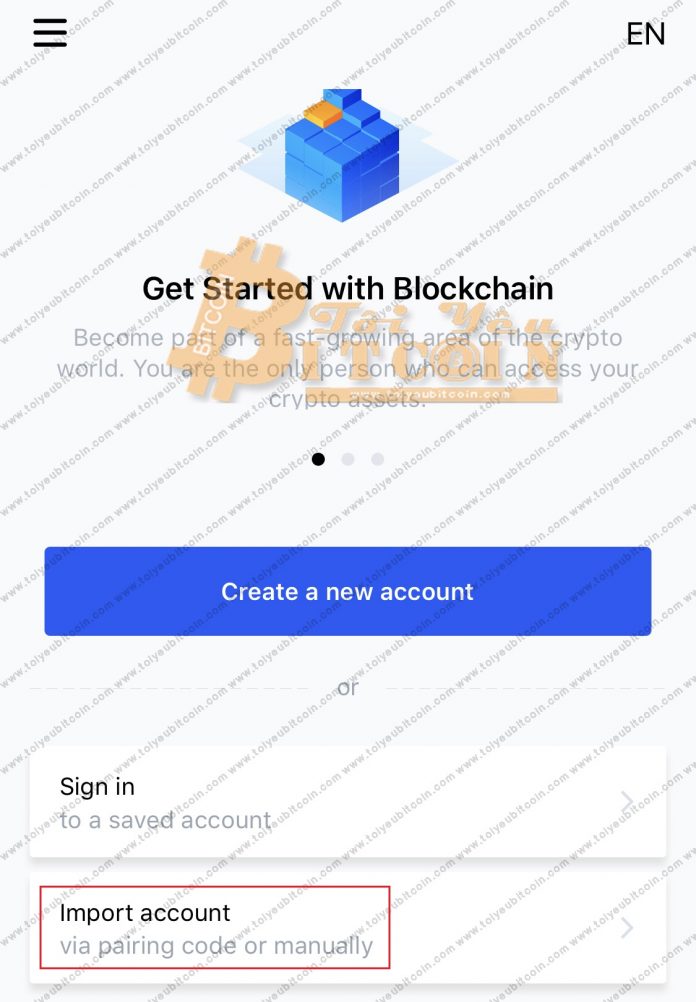Tap Create a new account
The width and height of the screenshot is (696, 1002).
[348, 591]
